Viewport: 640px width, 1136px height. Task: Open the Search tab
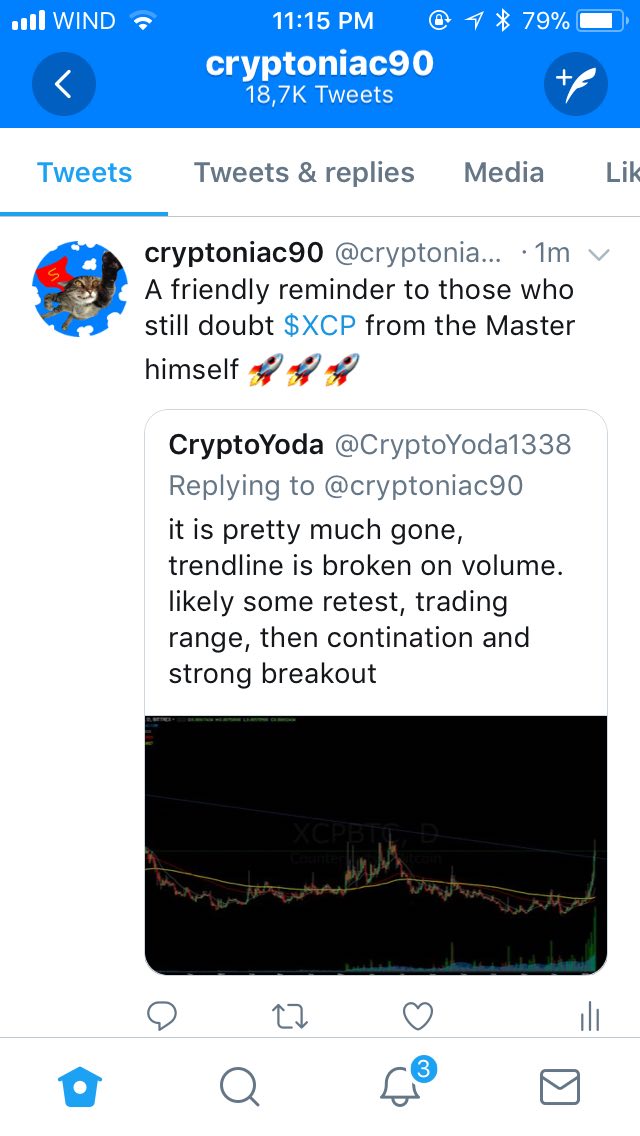[x=239, y=1087]
